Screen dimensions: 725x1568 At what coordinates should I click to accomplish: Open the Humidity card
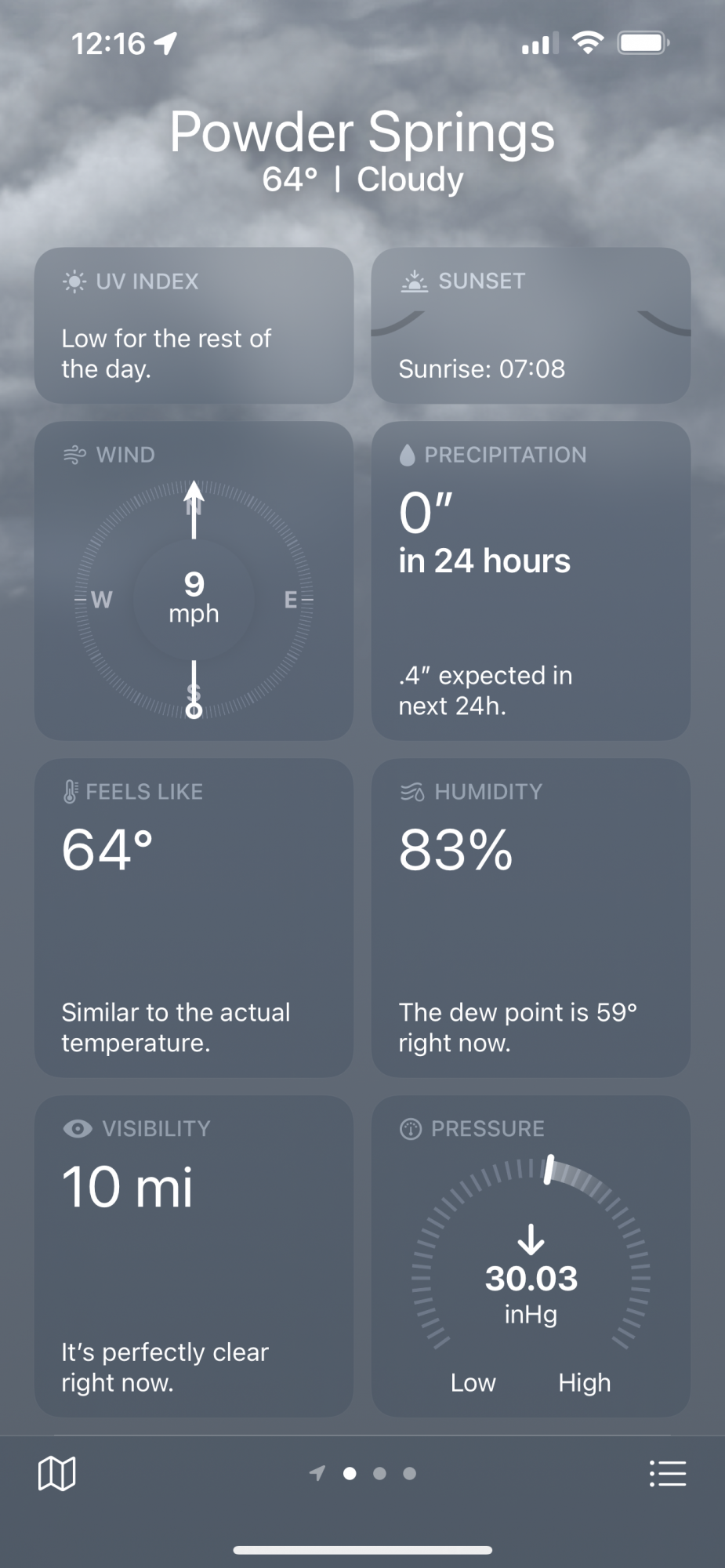(x=531, y=918)
